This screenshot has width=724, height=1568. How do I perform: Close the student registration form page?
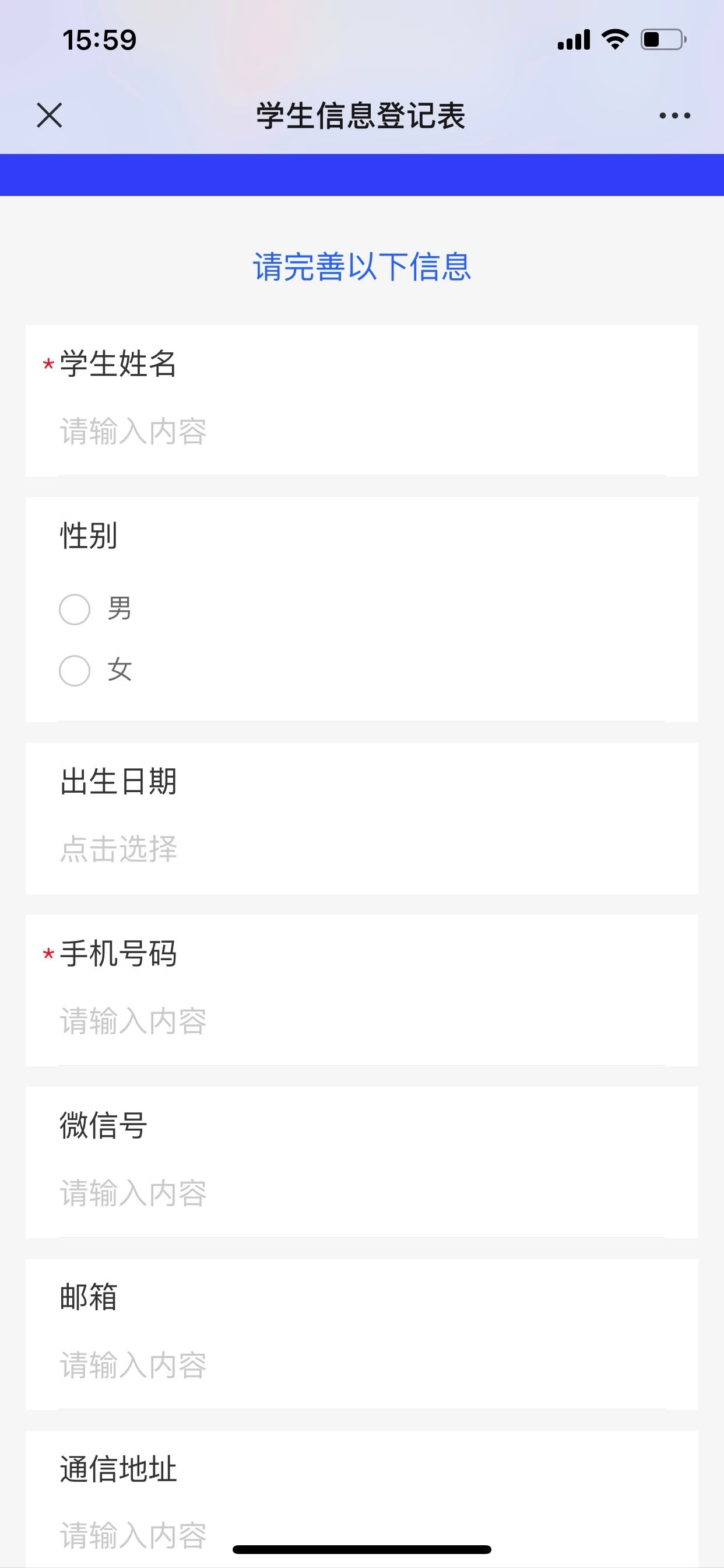coord(50,115)
